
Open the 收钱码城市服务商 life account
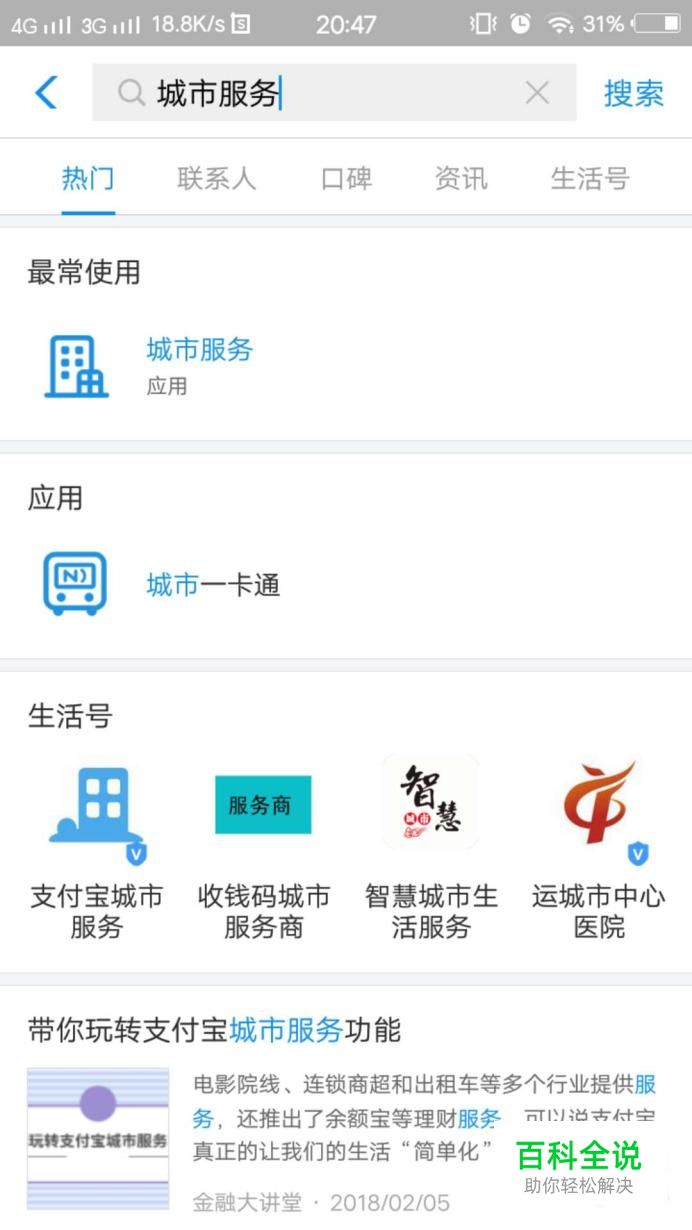point(263,850)
